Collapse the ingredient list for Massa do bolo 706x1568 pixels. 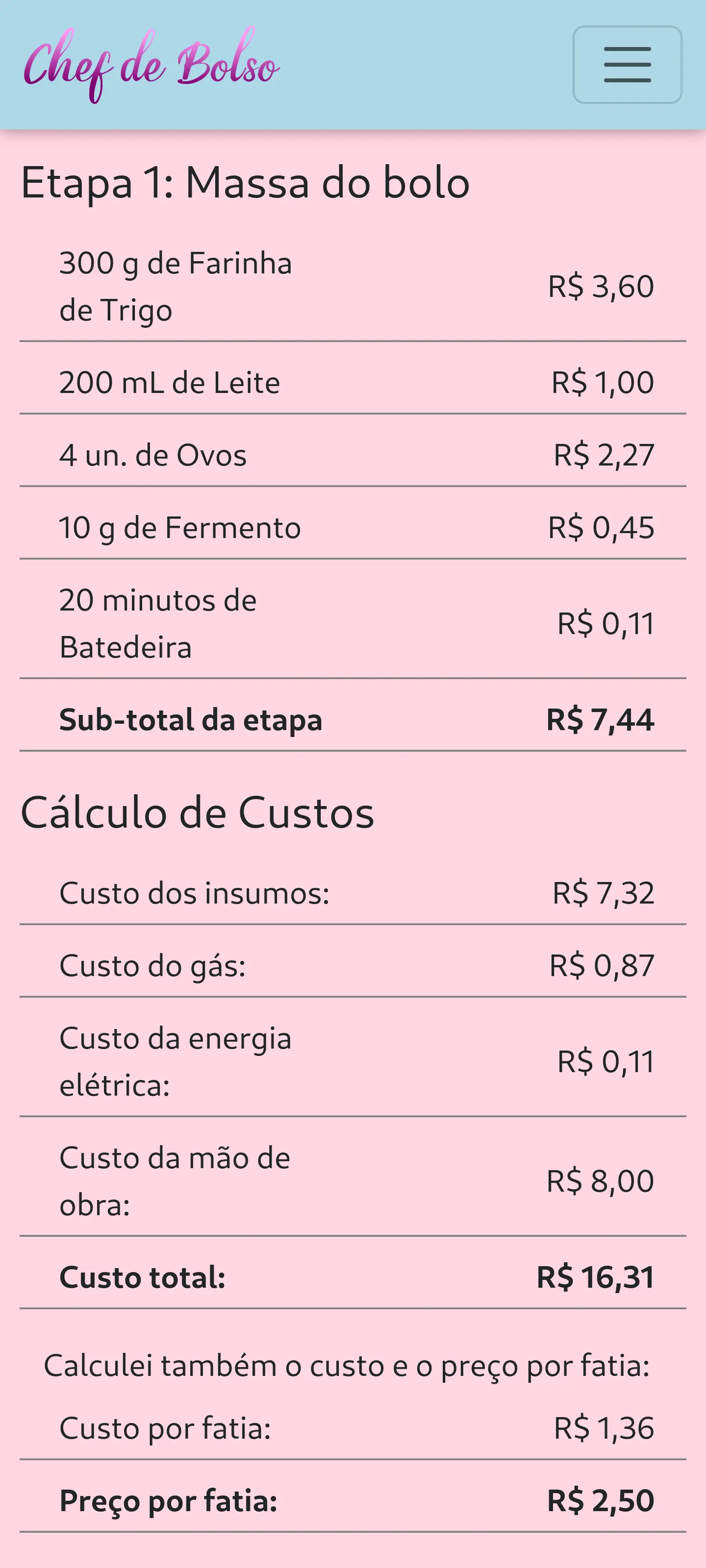pyautogui.click(x=244, y=183)
